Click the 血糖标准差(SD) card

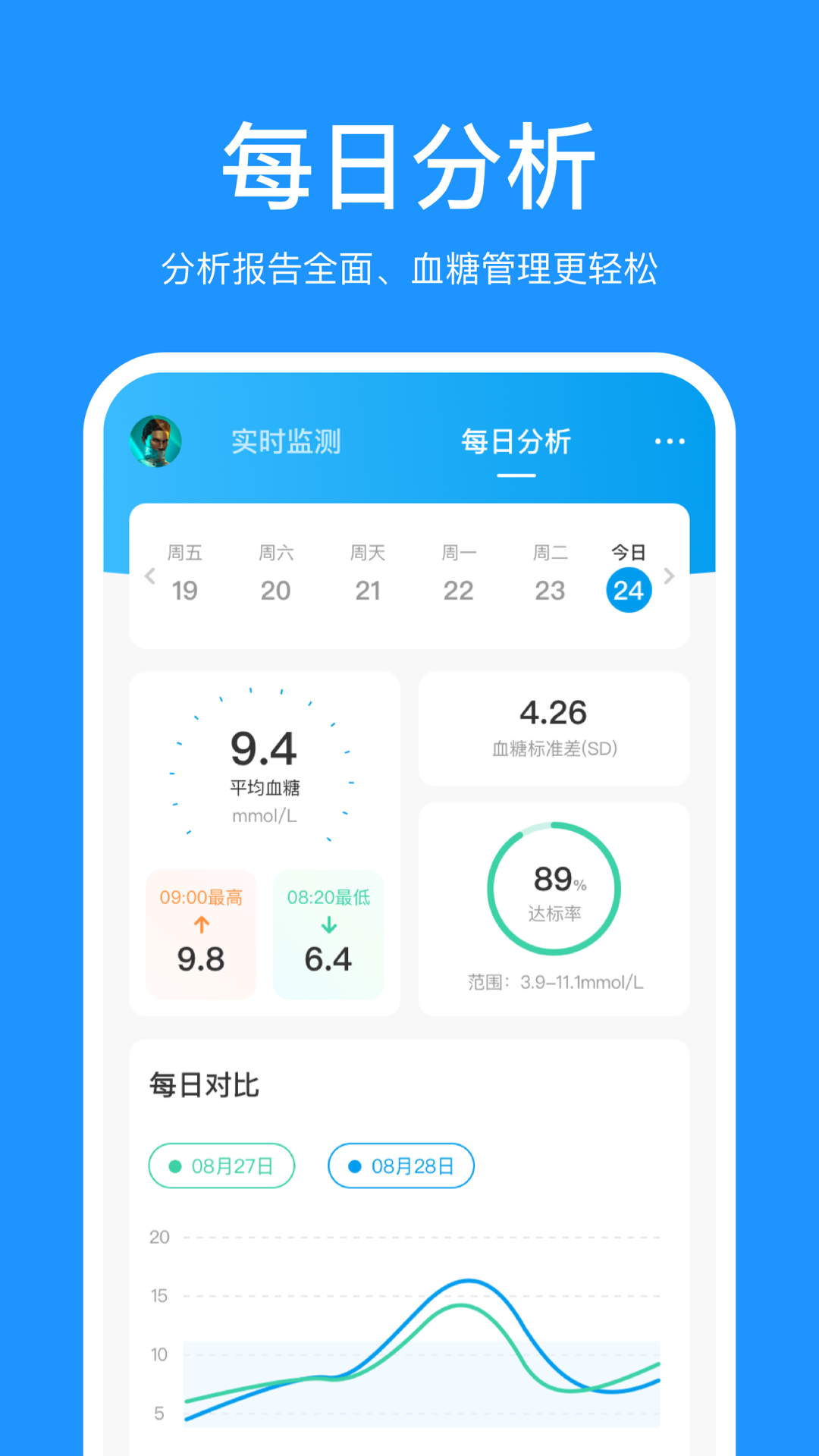554,728
